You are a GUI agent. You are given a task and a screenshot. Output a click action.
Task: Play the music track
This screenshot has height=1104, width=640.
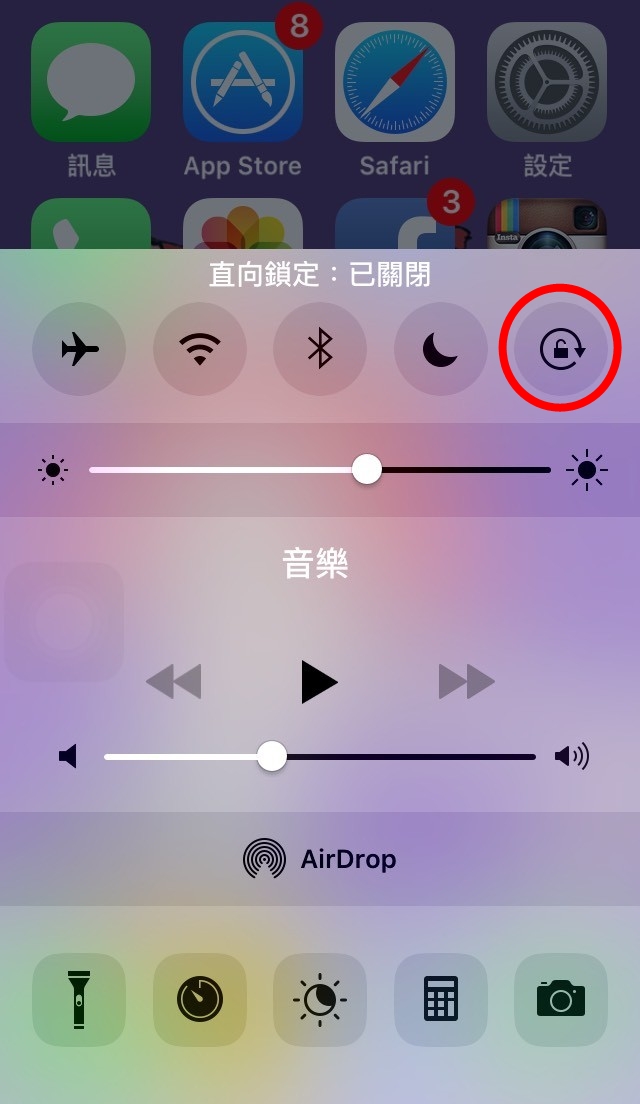click(x=319, y=682)
